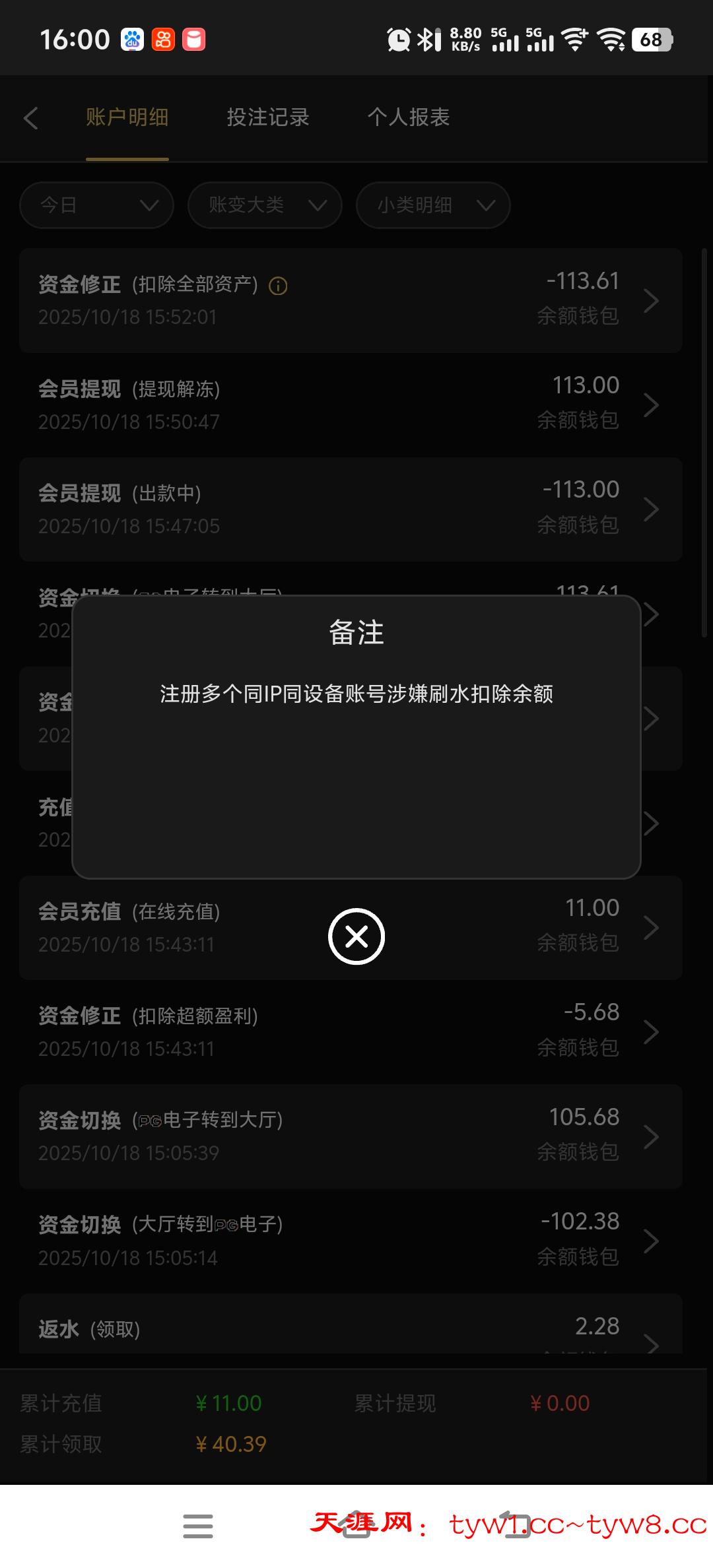Open the 资金修正 扣除超额盈利 record
Screen dimensions: 713x1568
(350, 1031)
